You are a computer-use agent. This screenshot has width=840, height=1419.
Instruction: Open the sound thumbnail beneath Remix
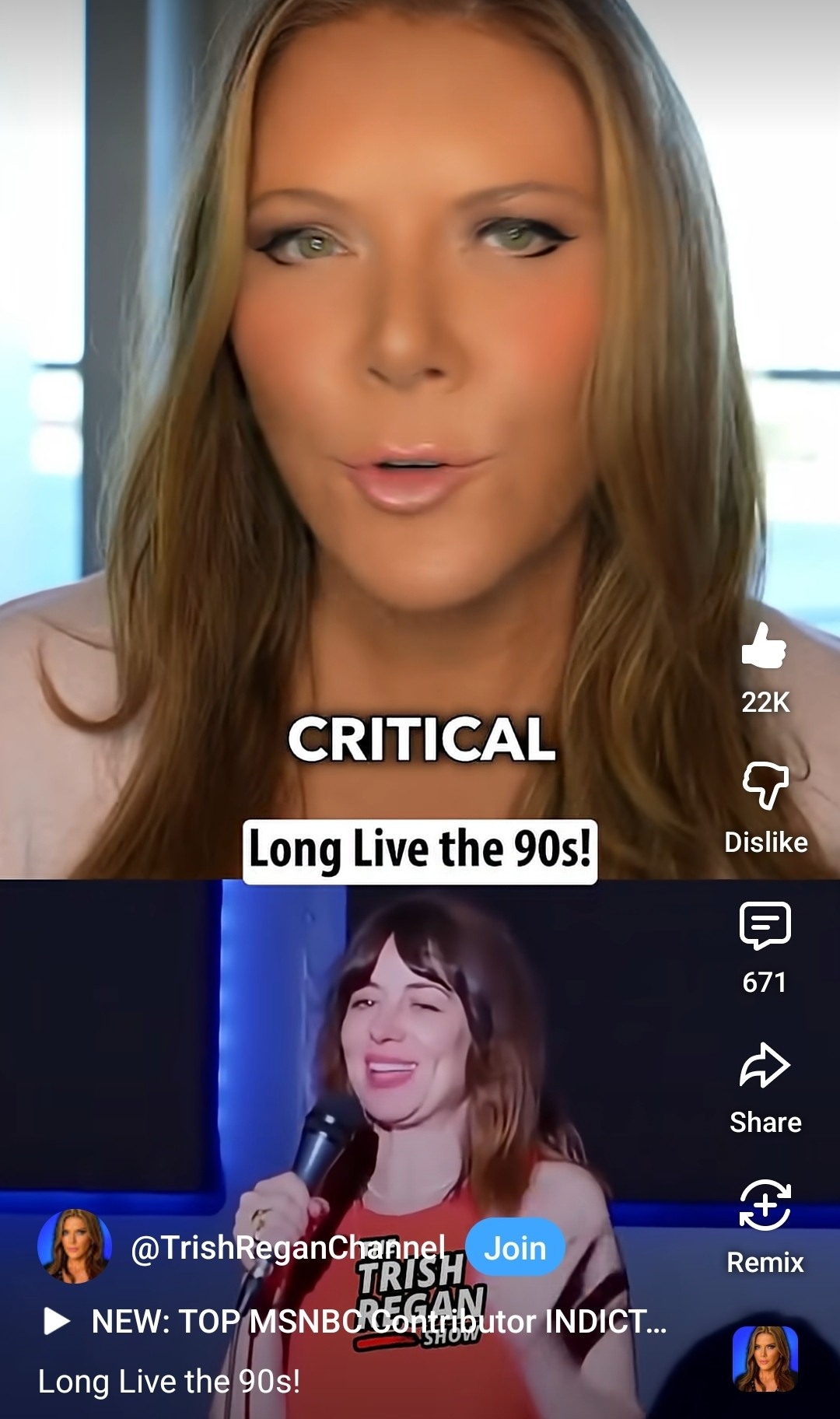coord(765,1358)
